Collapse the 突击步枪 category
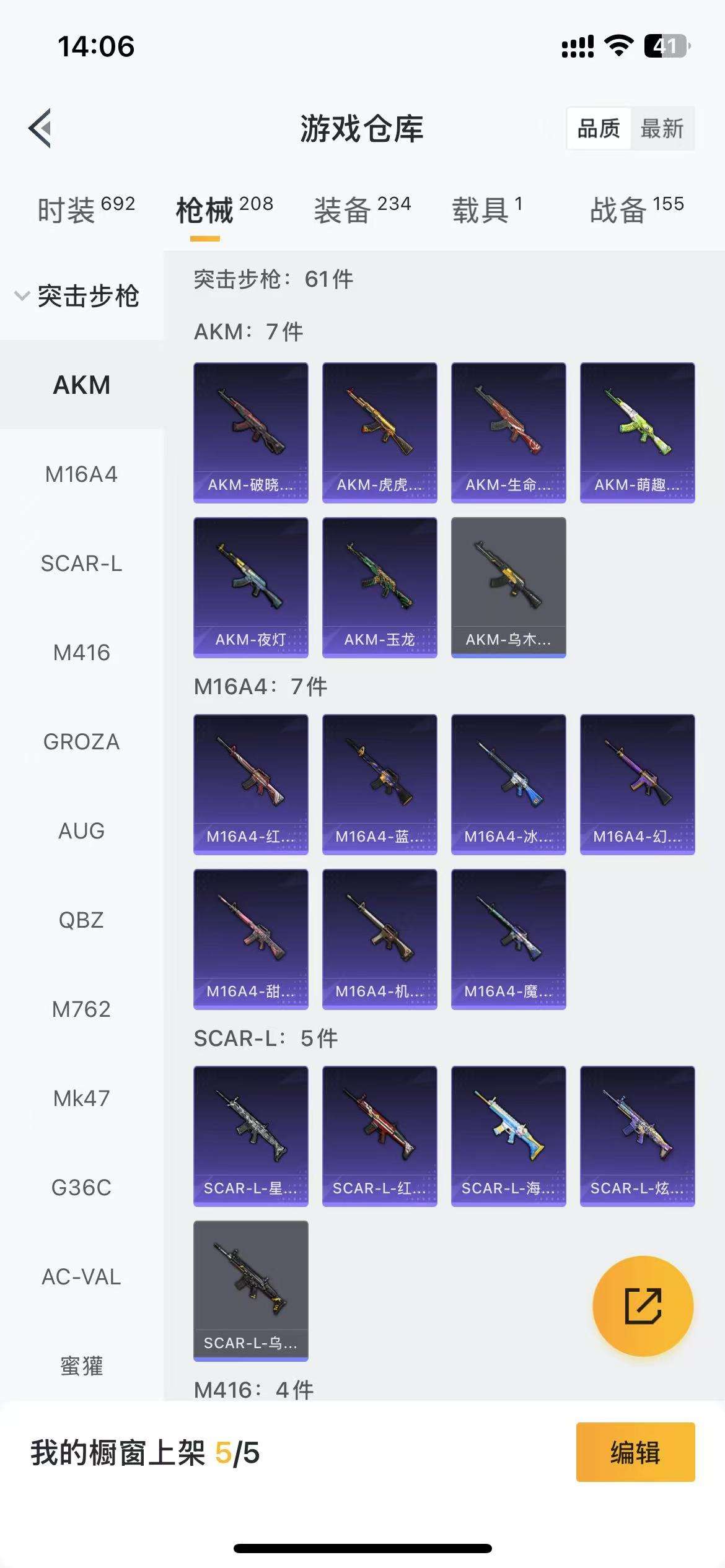The image size is (725, 1568). coord(77,296)
